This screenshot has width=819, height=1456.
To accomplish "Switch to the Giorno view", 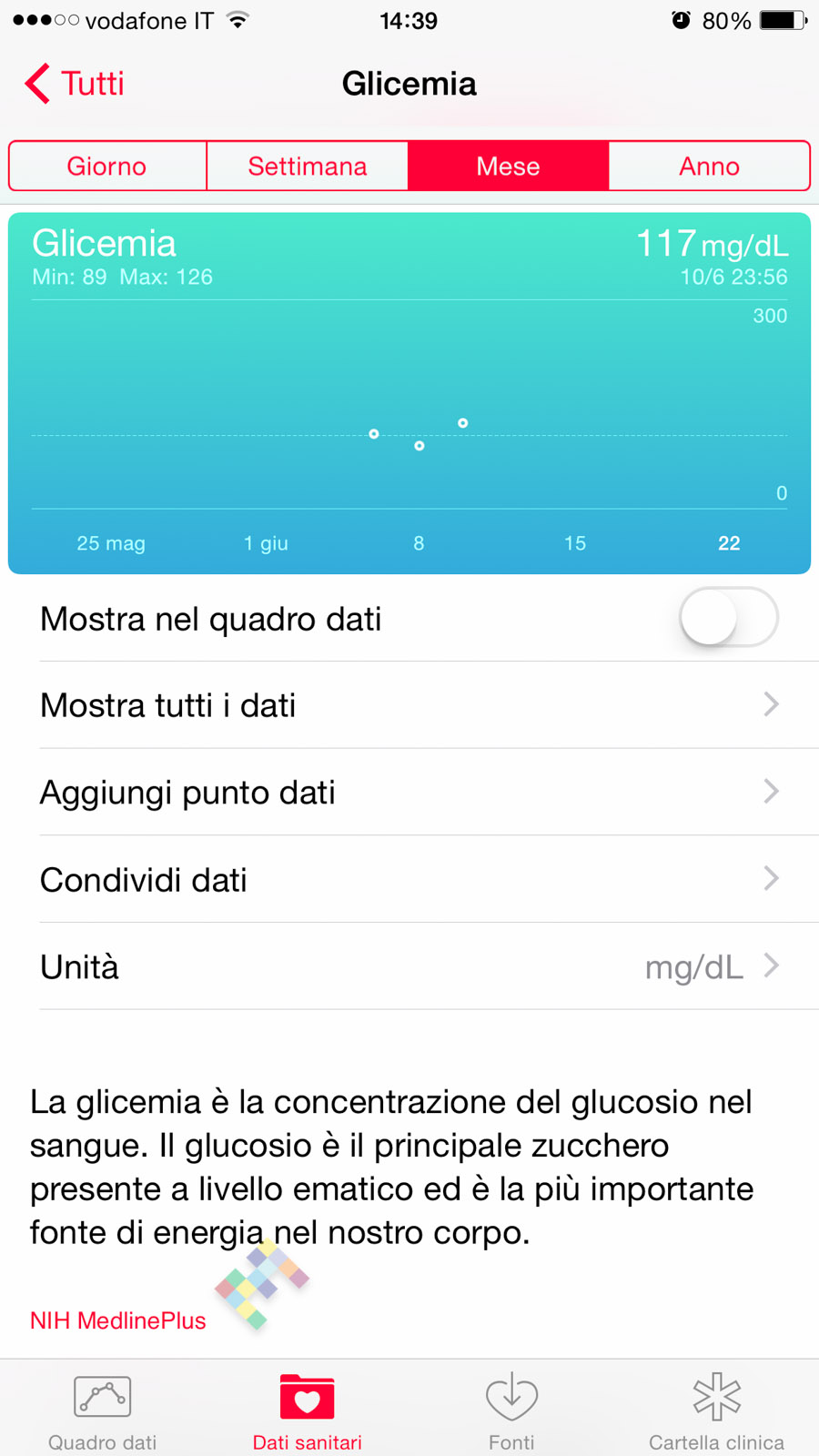I will [x=107, y=166].
